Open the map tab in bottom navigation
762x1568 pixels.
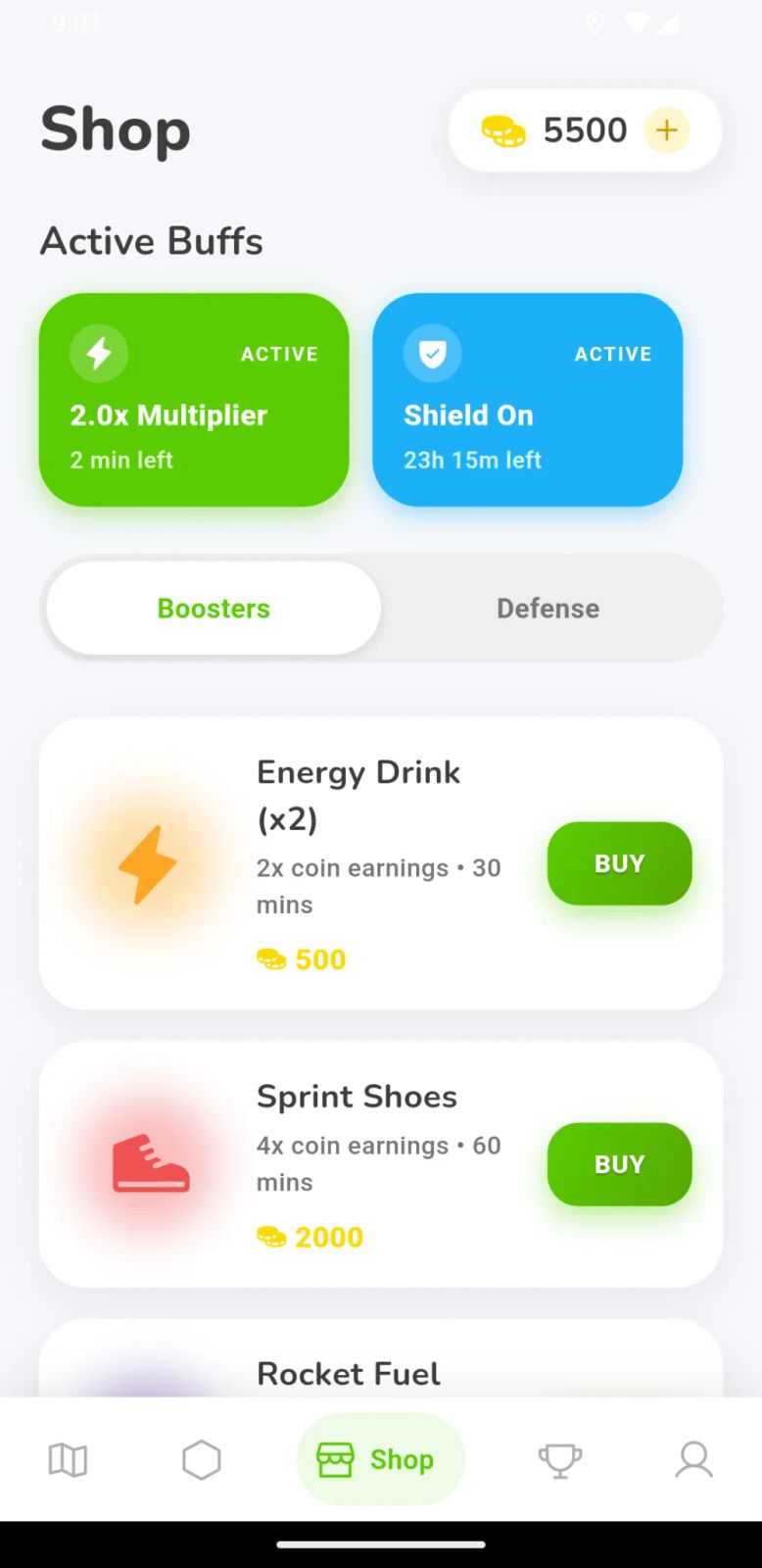tap(69, 1460)
